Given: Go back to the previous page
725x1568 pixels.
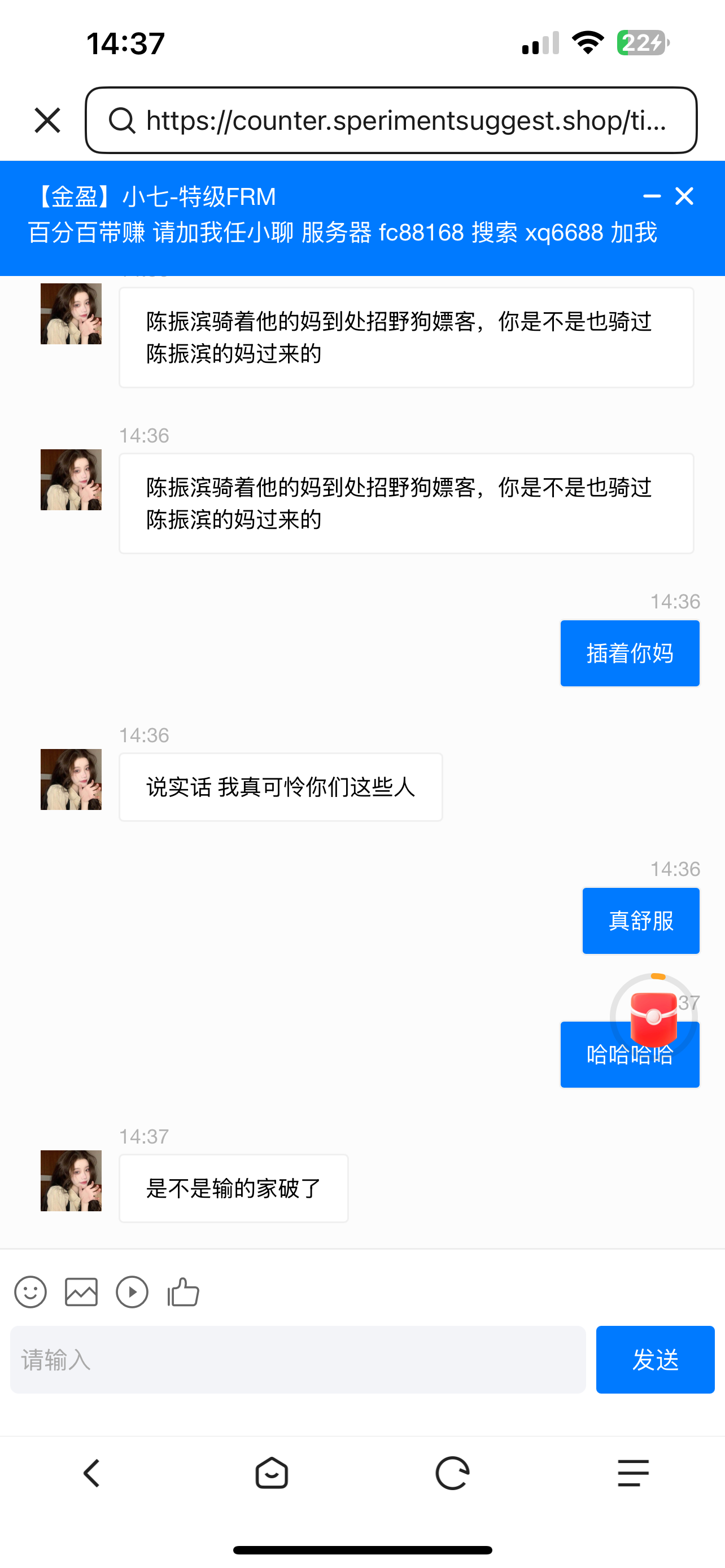Looking at the screenshot, I should (x=91, y=1473).
